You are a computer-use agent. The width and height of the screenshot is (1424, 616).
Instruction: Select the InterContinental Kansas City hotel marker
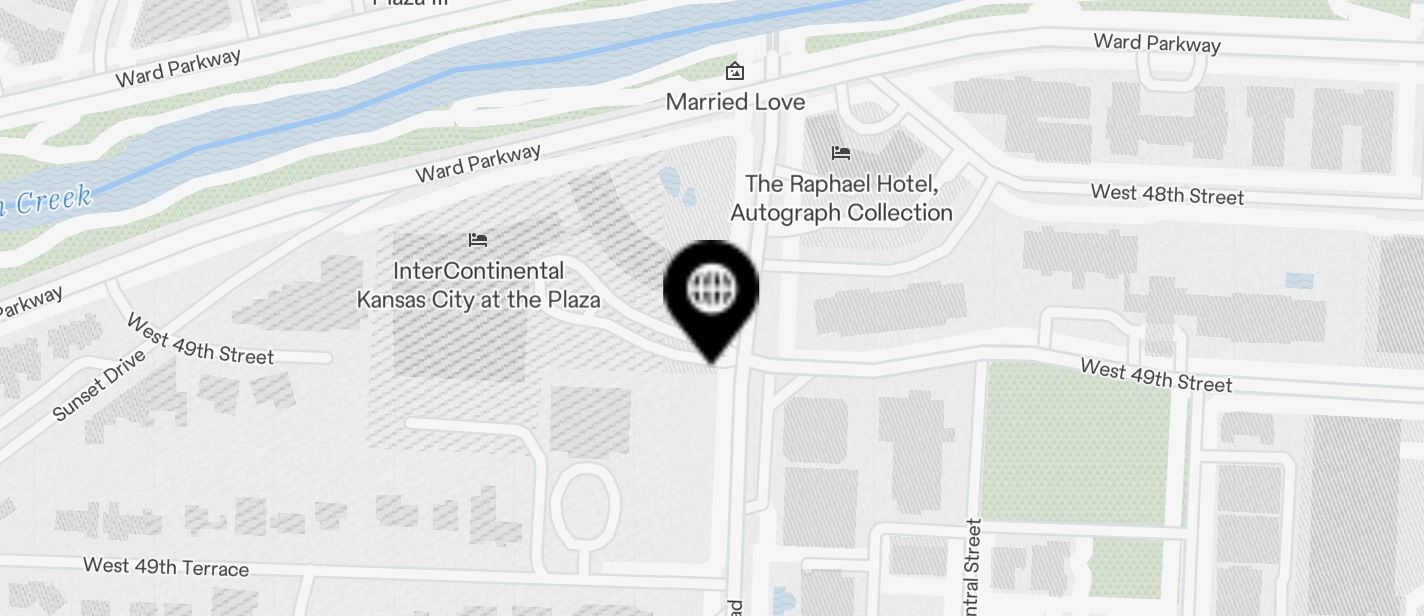[x=478, y=240]
